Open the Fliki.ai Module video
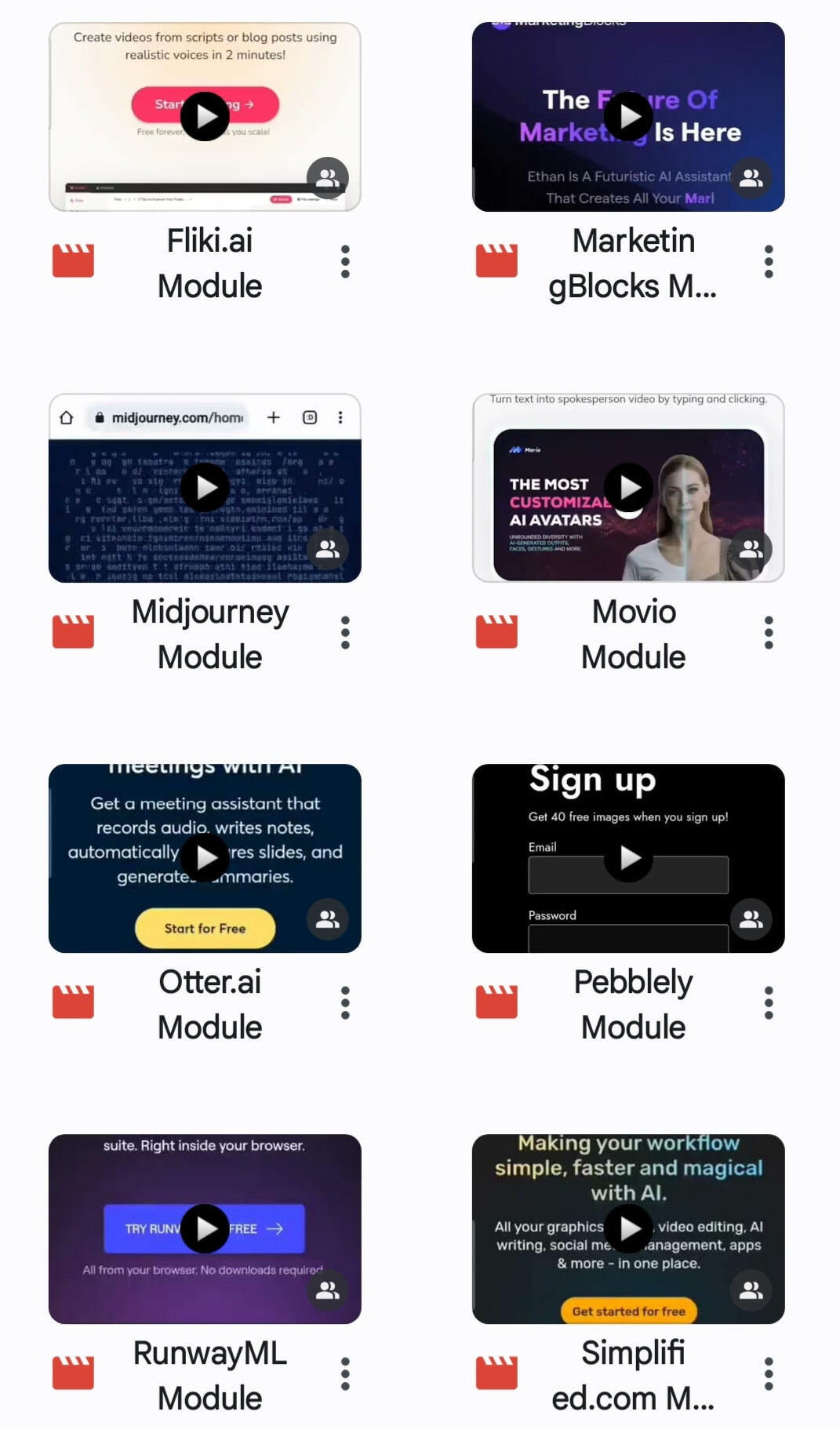Screen dimensions: 840x1429 click(205, 117)
